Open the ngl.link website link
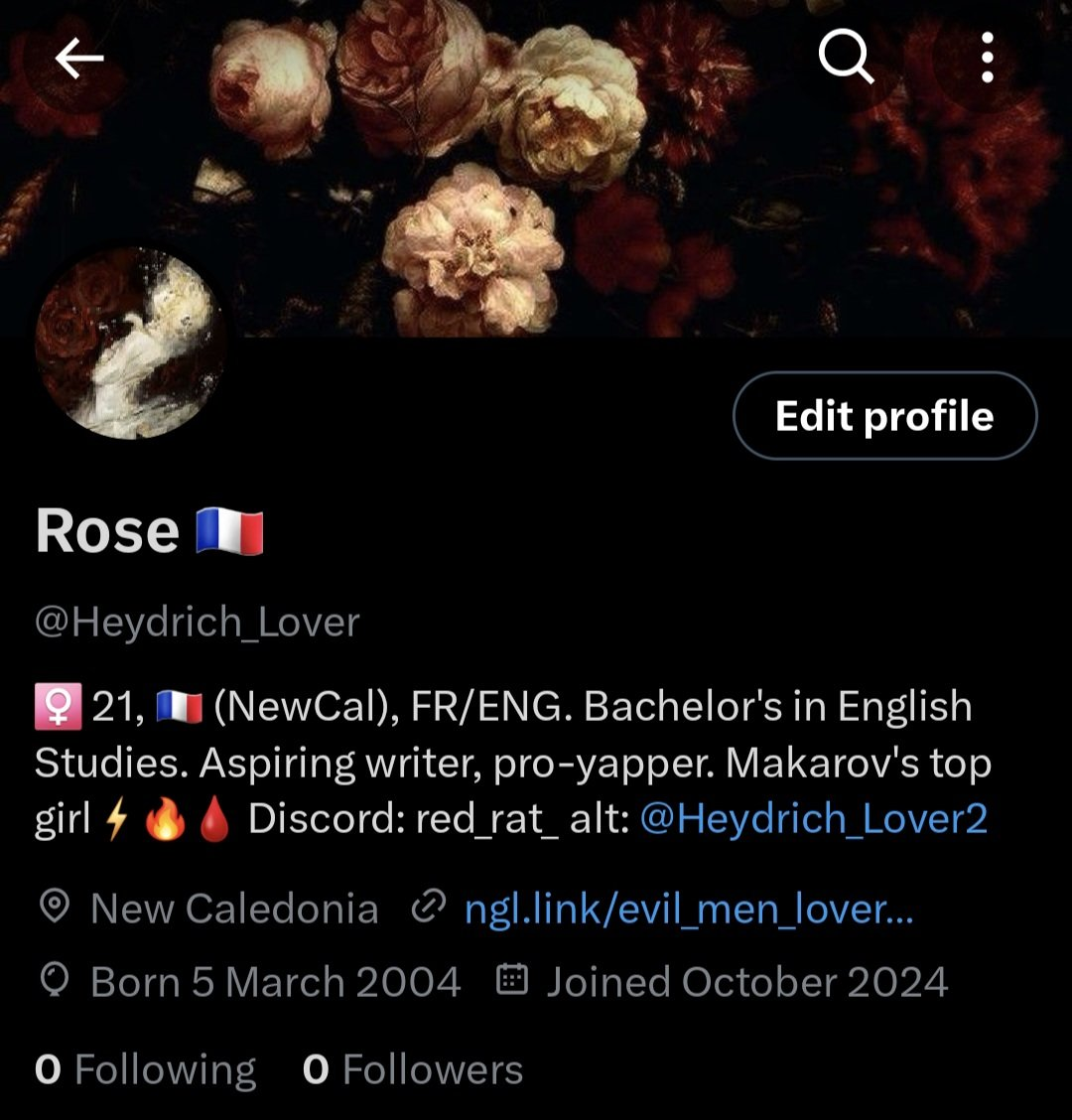This screenshot has height=1120, width=1072. coord(688,909)
